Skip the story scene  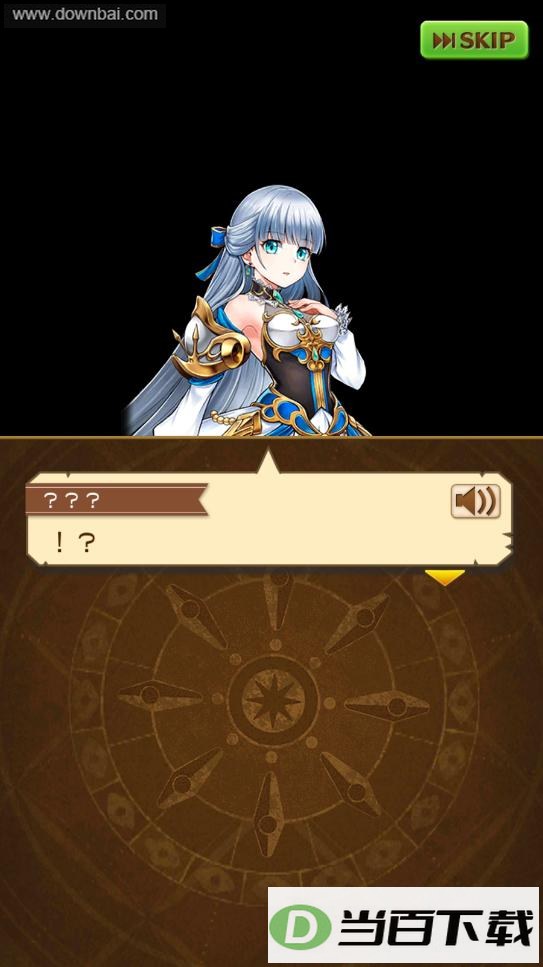pos(474,40)
